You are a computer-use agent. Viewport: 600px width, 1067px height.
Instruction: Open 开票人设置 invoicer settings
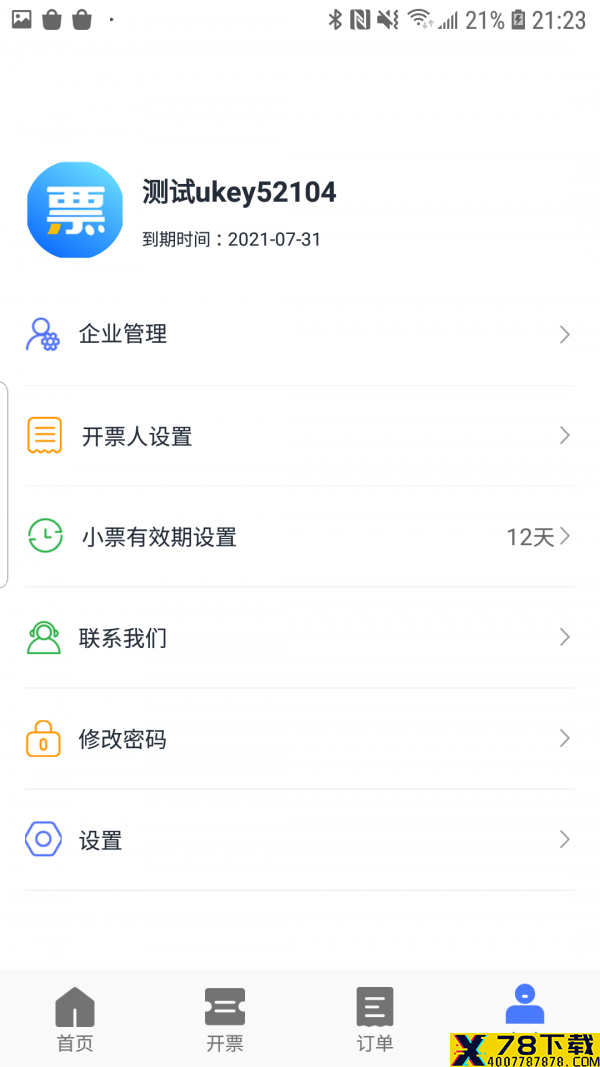pos(300,436)
